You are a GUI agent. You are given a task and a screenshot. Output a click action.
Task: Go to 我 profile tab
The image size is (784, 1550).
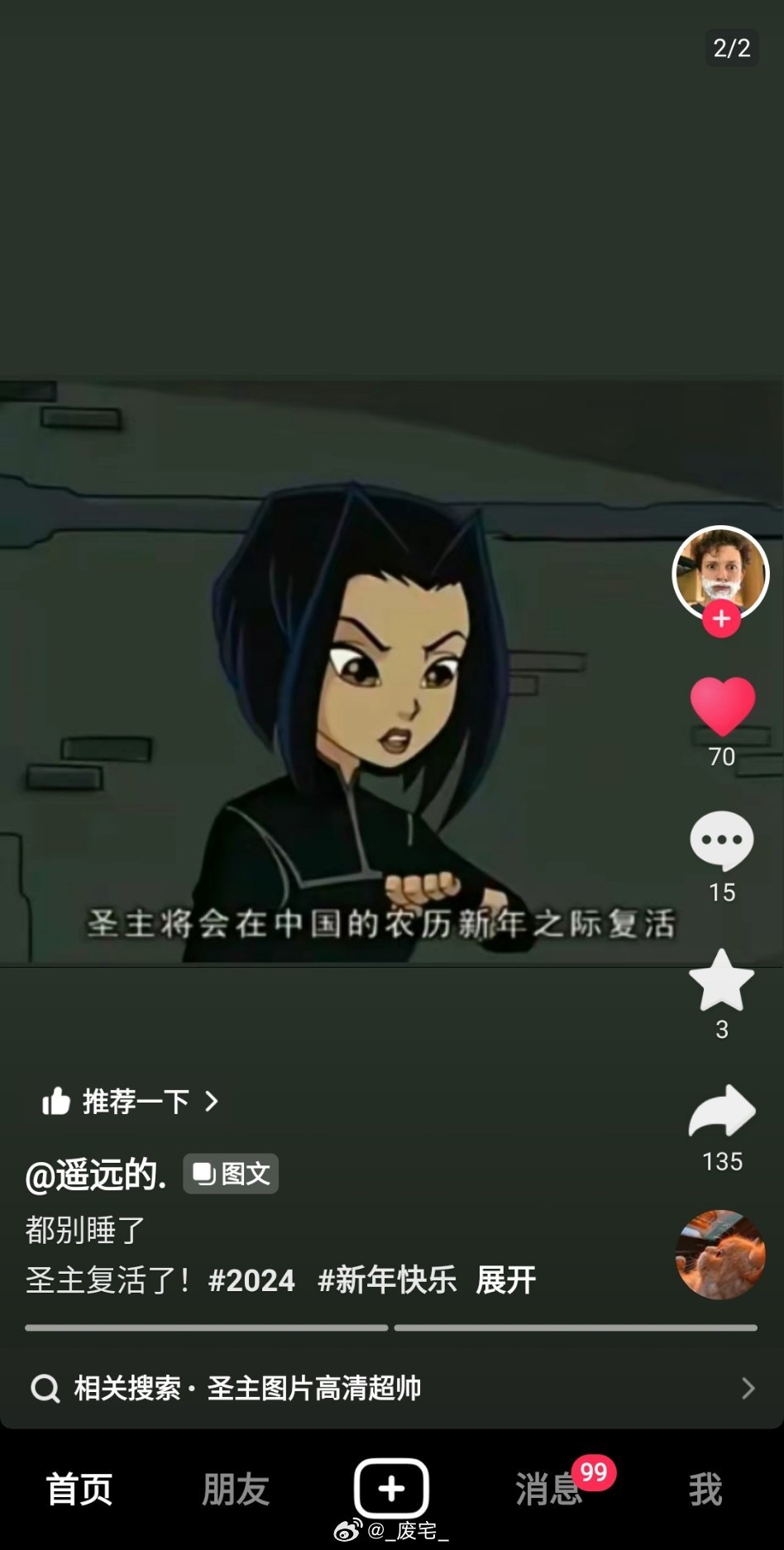(x=705, y=1490)
